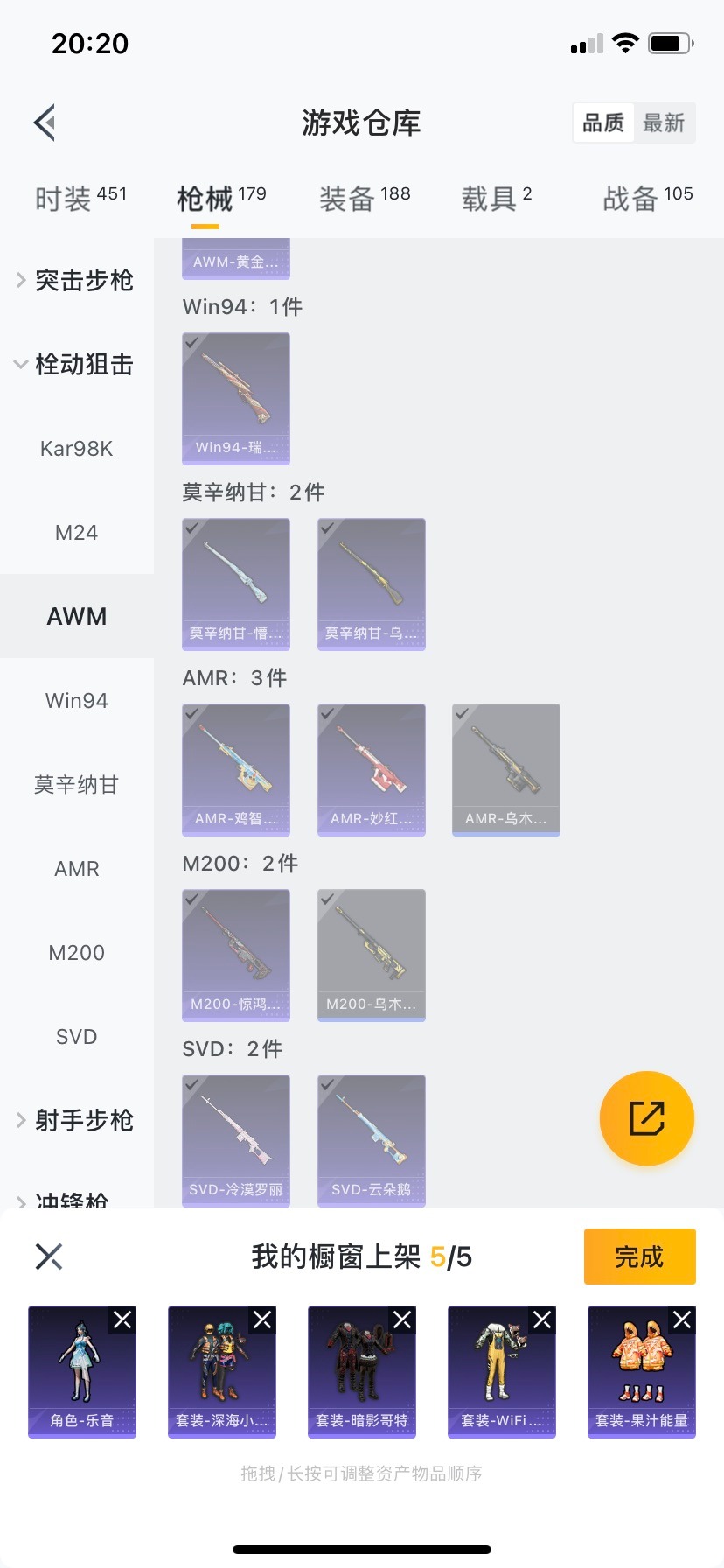Sort items by 最新
Viewport: 724px width, 1568px height.
(664, 122)
